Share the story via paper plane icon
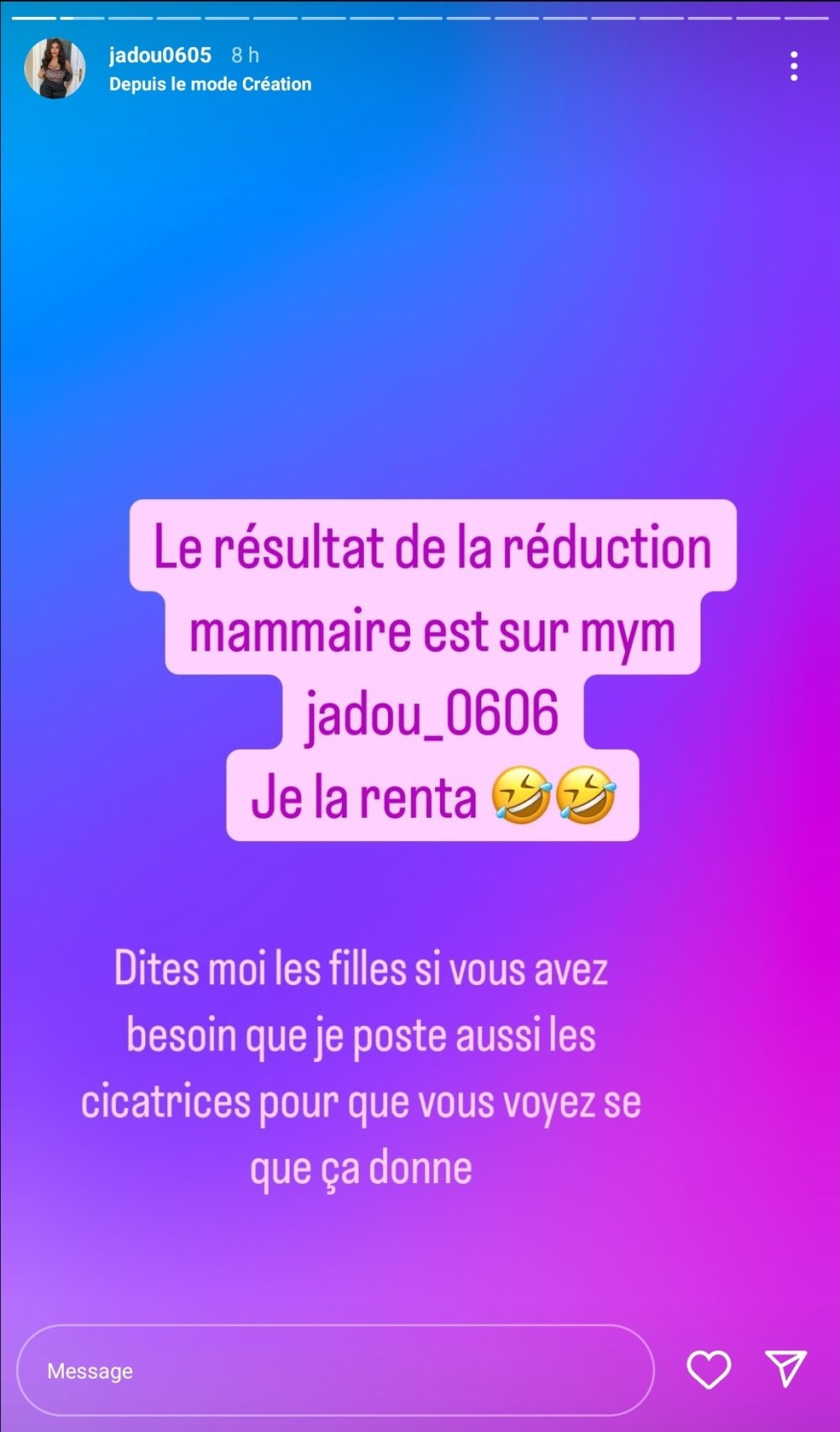Viewport: 840px width, 1432px height. pos(786,1369)
